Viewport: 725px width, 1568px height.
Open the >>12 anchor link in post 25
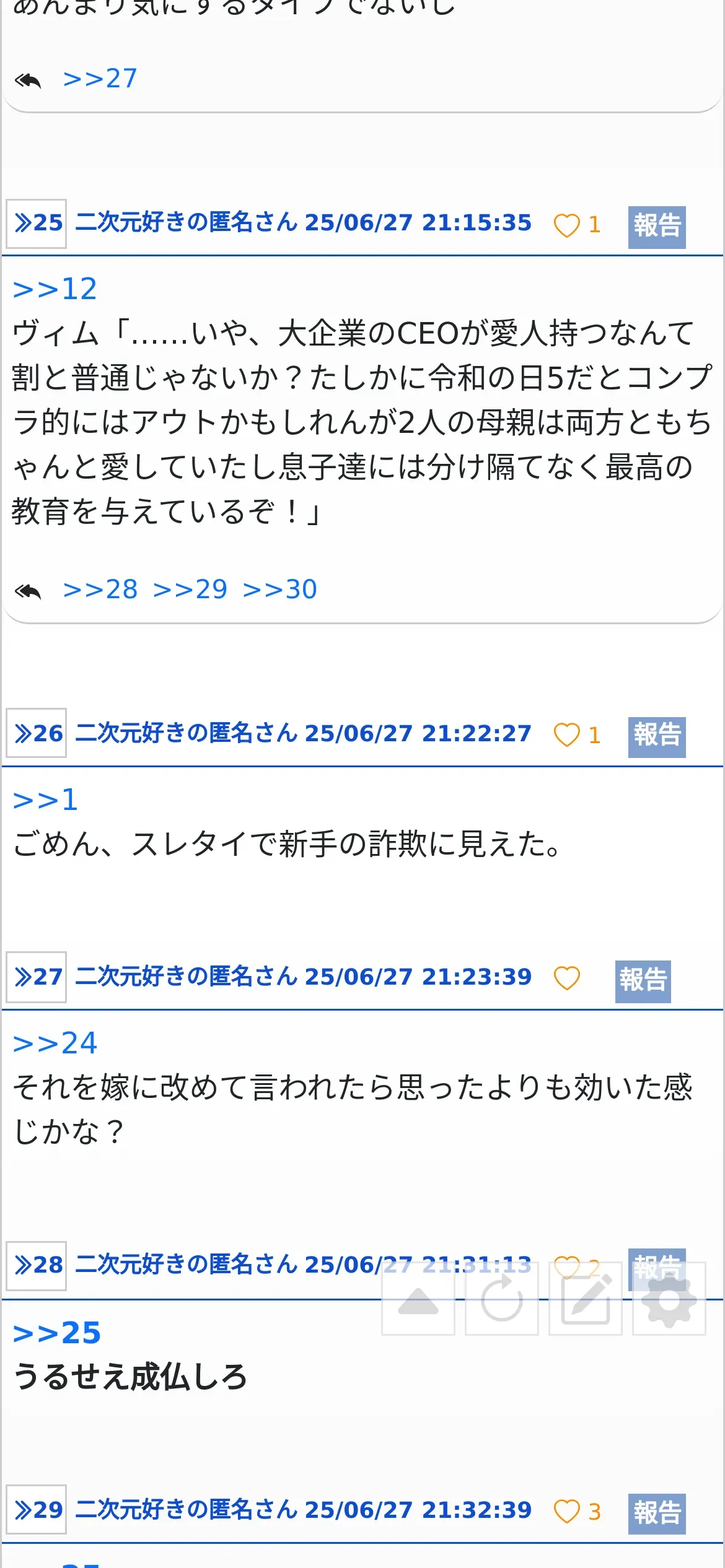pos(55,289)
